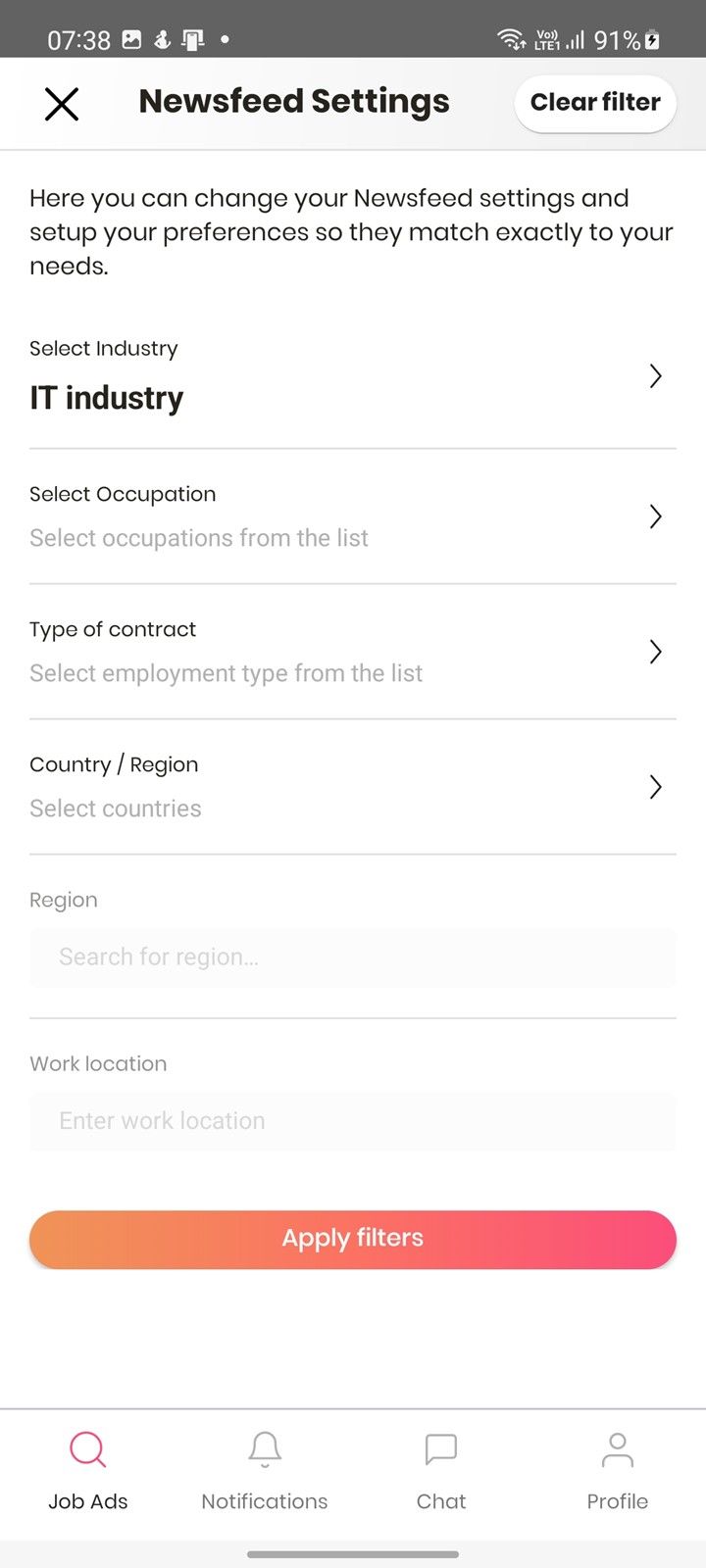Open the Select Industry picker

[x=353, y=378]
